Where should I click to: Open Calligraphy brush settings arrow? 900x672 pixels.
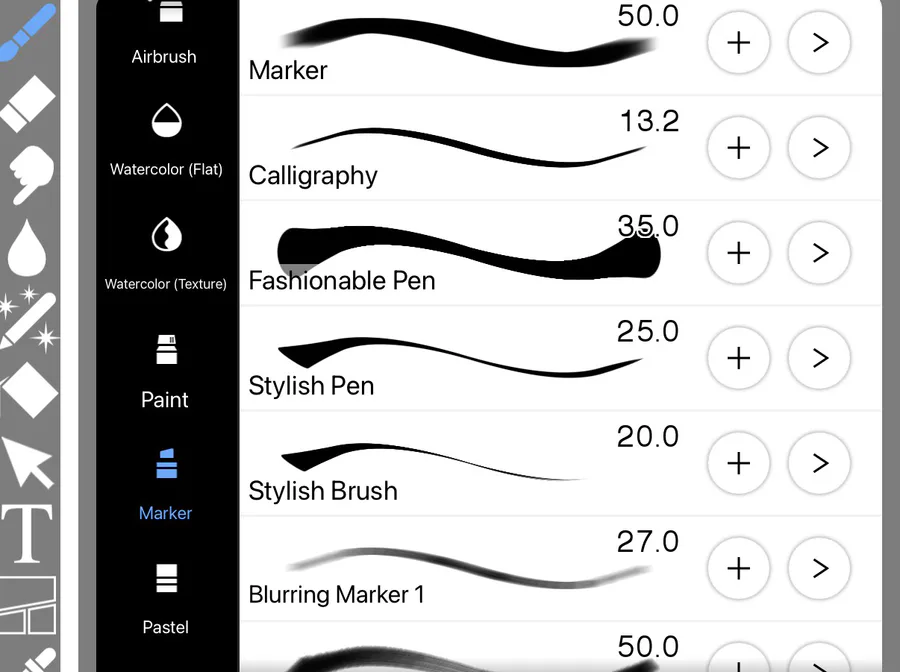(820, 148)
